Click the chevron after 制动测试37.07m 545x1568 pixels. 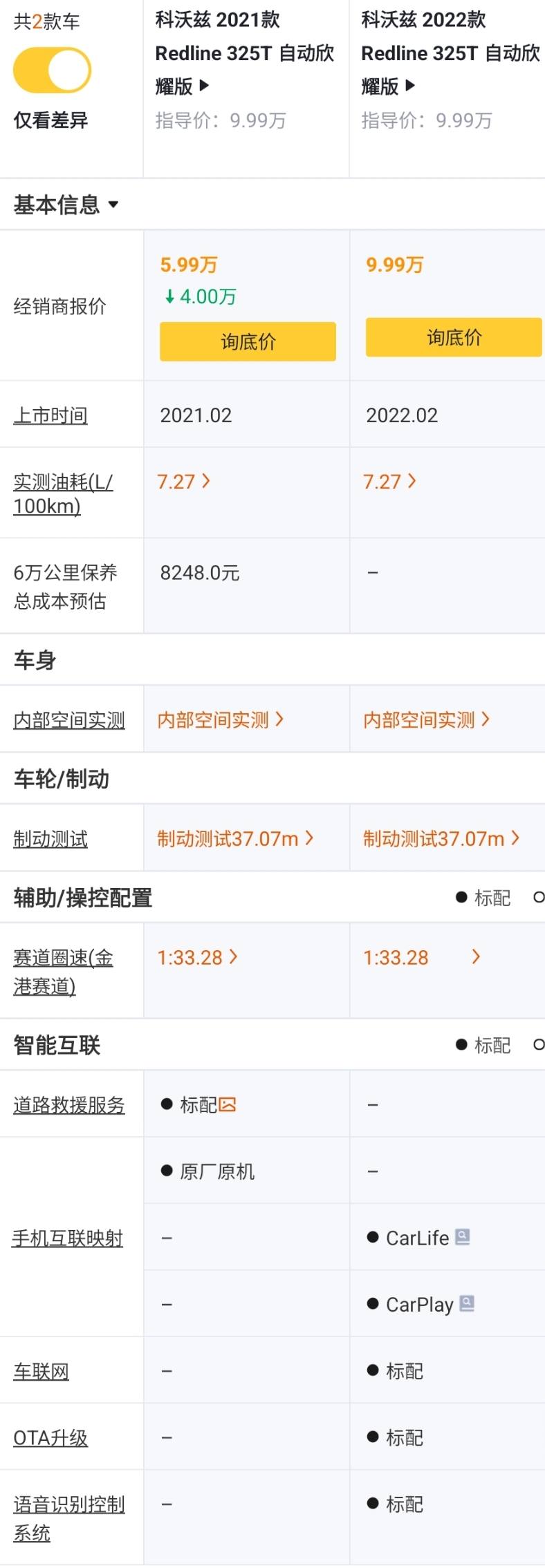point(309,838)
